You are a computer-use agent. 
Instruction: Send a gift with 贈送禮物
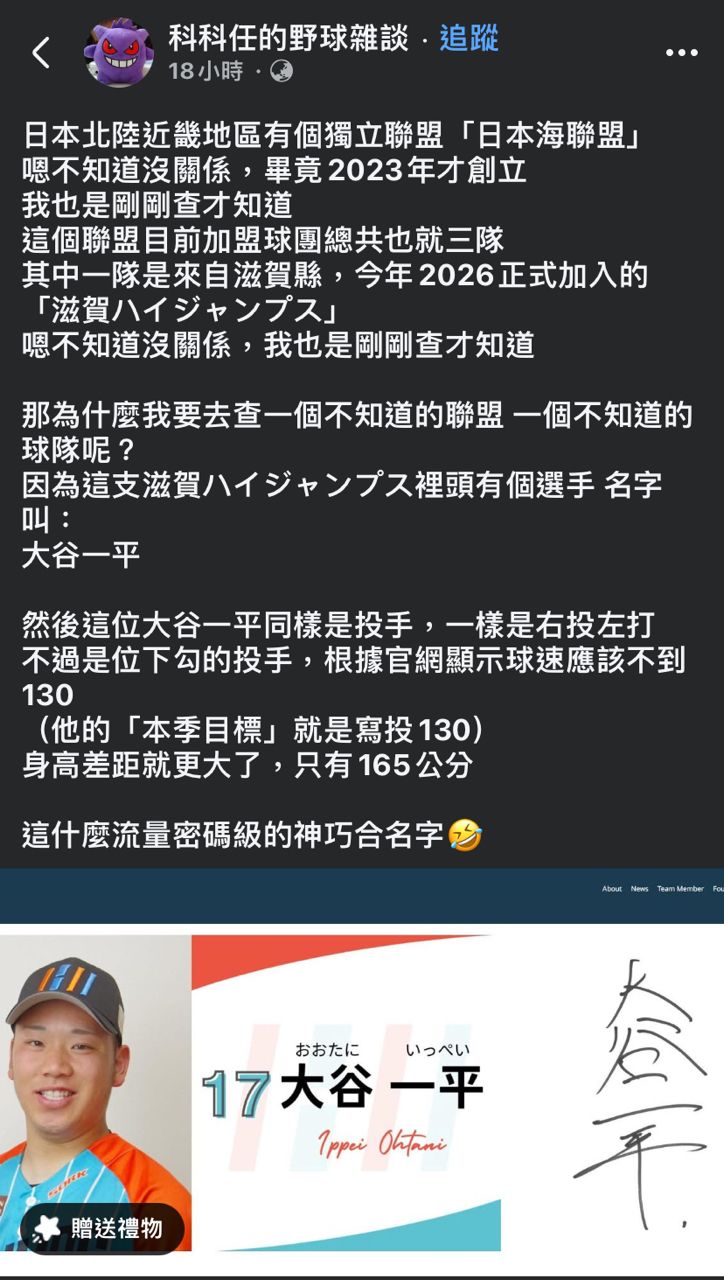tap(102, 1228)
